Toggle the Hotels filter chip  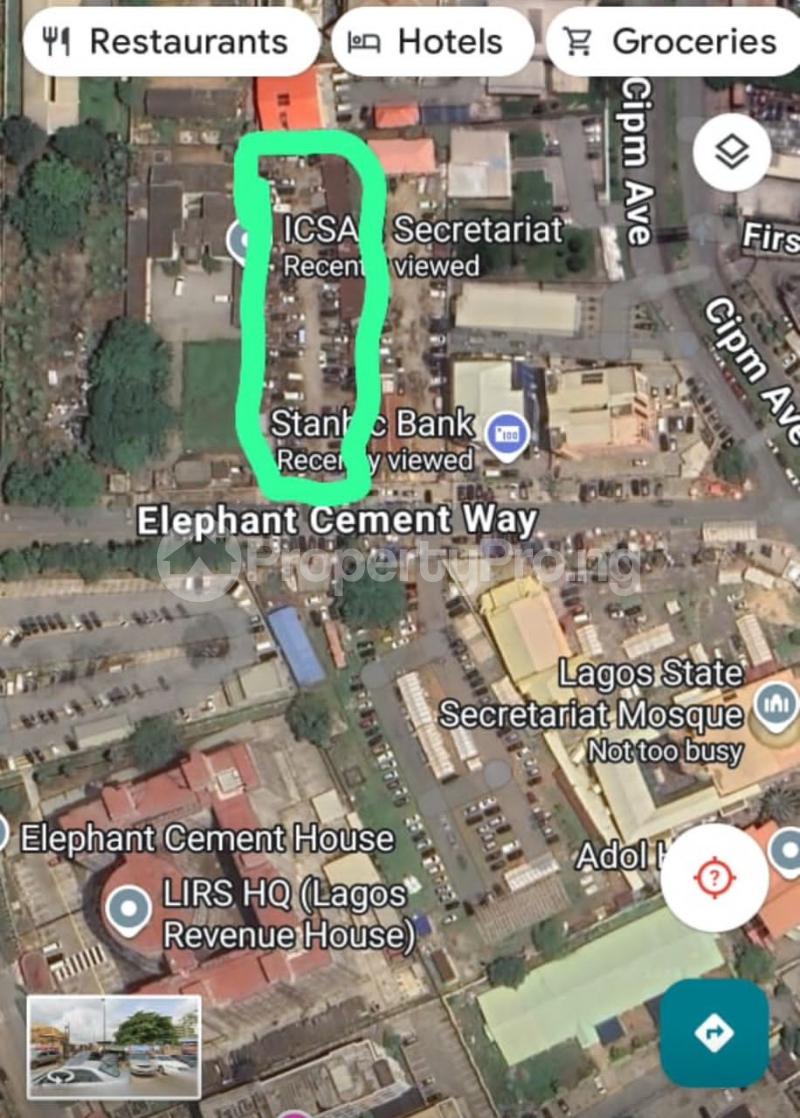[x=433, y=41]
